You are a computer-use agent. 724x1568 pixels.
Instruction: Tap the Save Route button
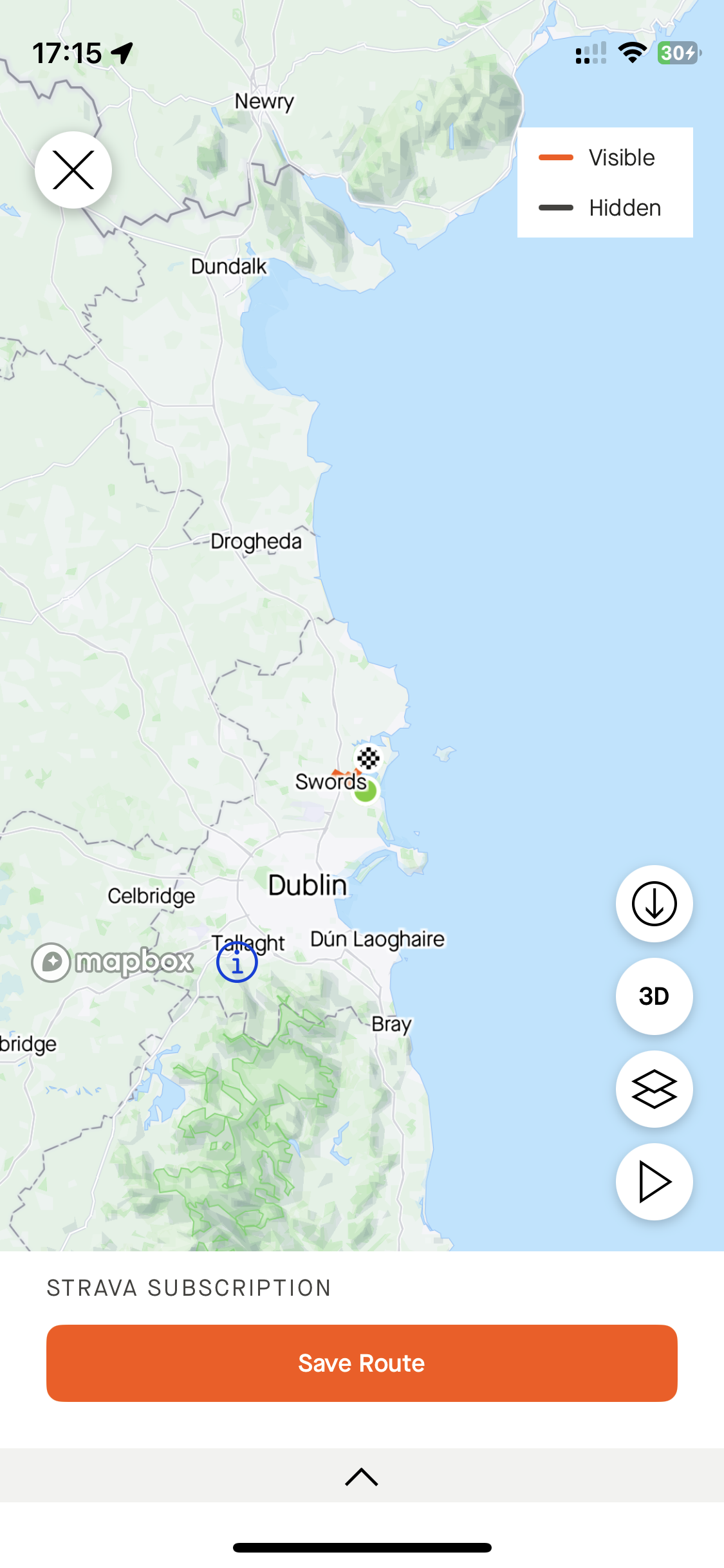[362, 1363]
